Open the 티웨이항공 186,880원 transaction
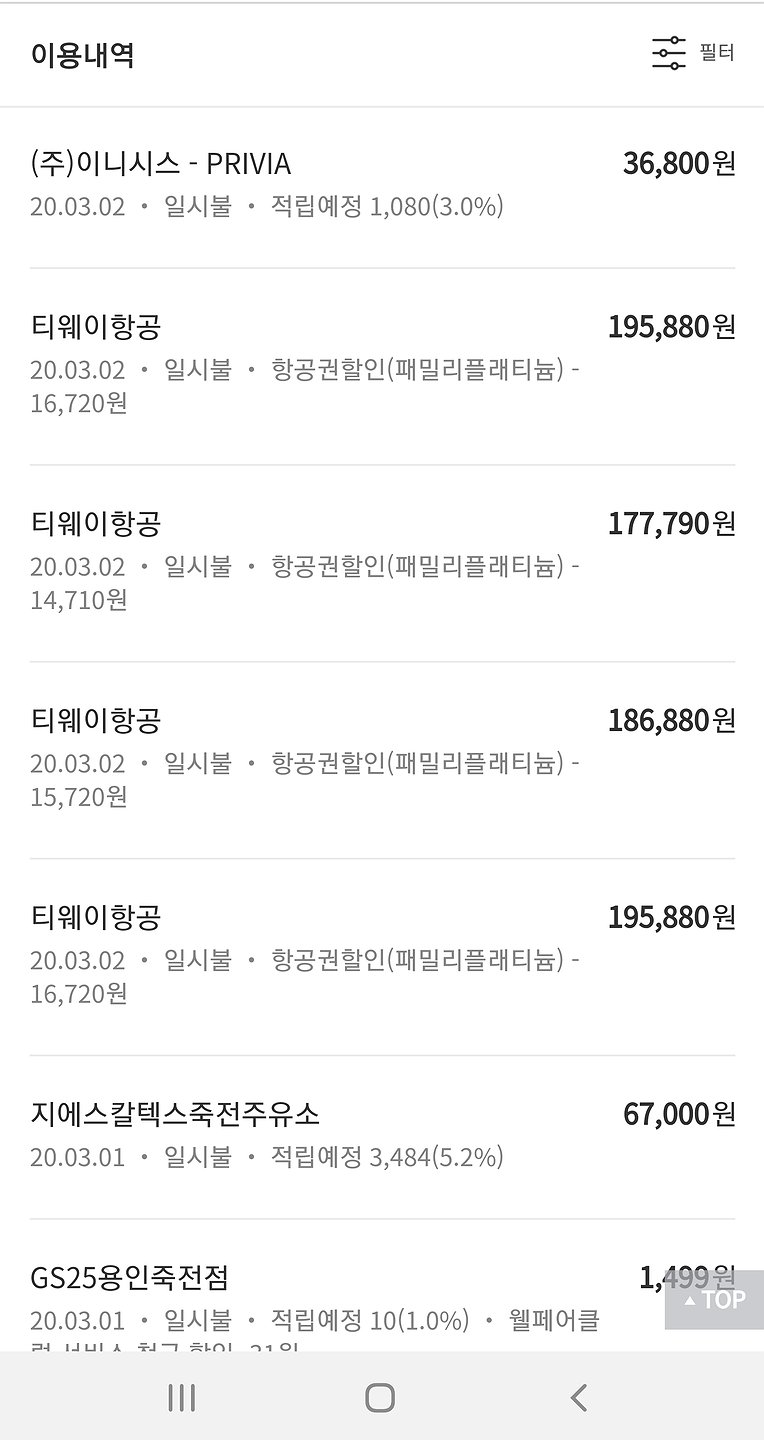The width and height of the screenshot is (764, 1440). click(382, 758)
